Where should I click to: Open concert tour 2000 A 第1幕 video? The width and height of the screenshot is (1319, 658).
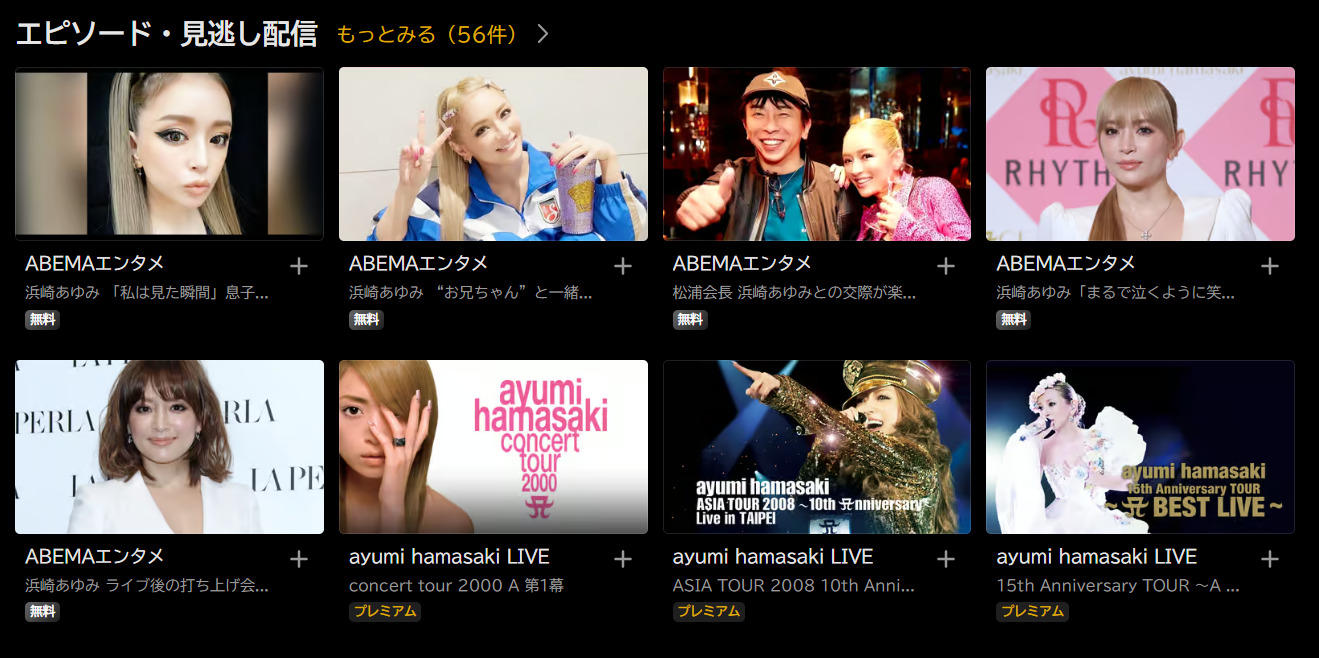pyautogui.click(x=493, y=447)
